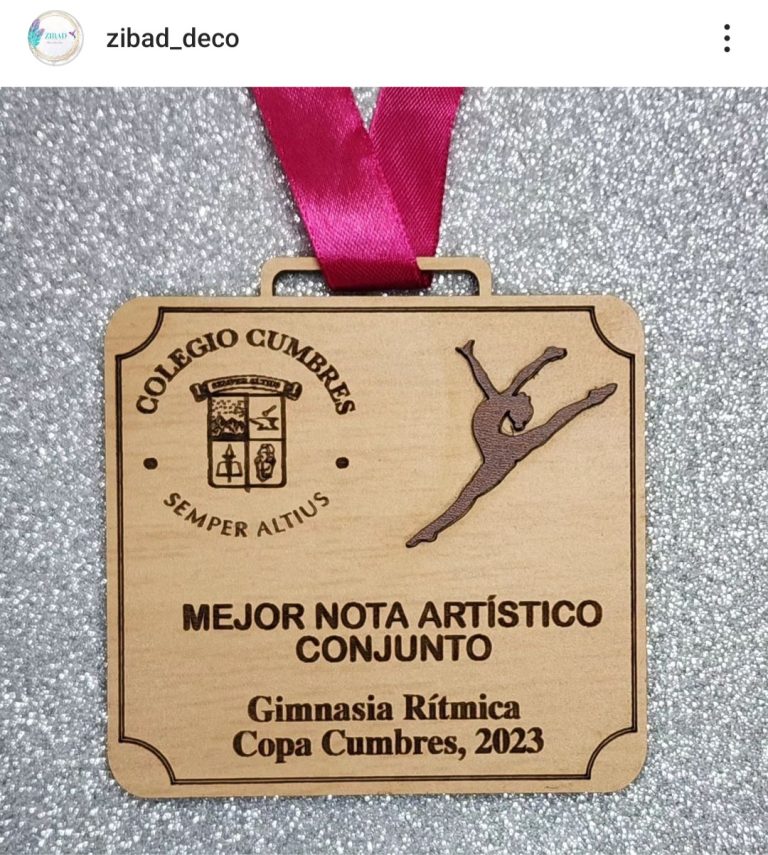This screenshot has width=768, height=855.
Task: Open zibad_deco profile picture
Action: click(55, 39)
